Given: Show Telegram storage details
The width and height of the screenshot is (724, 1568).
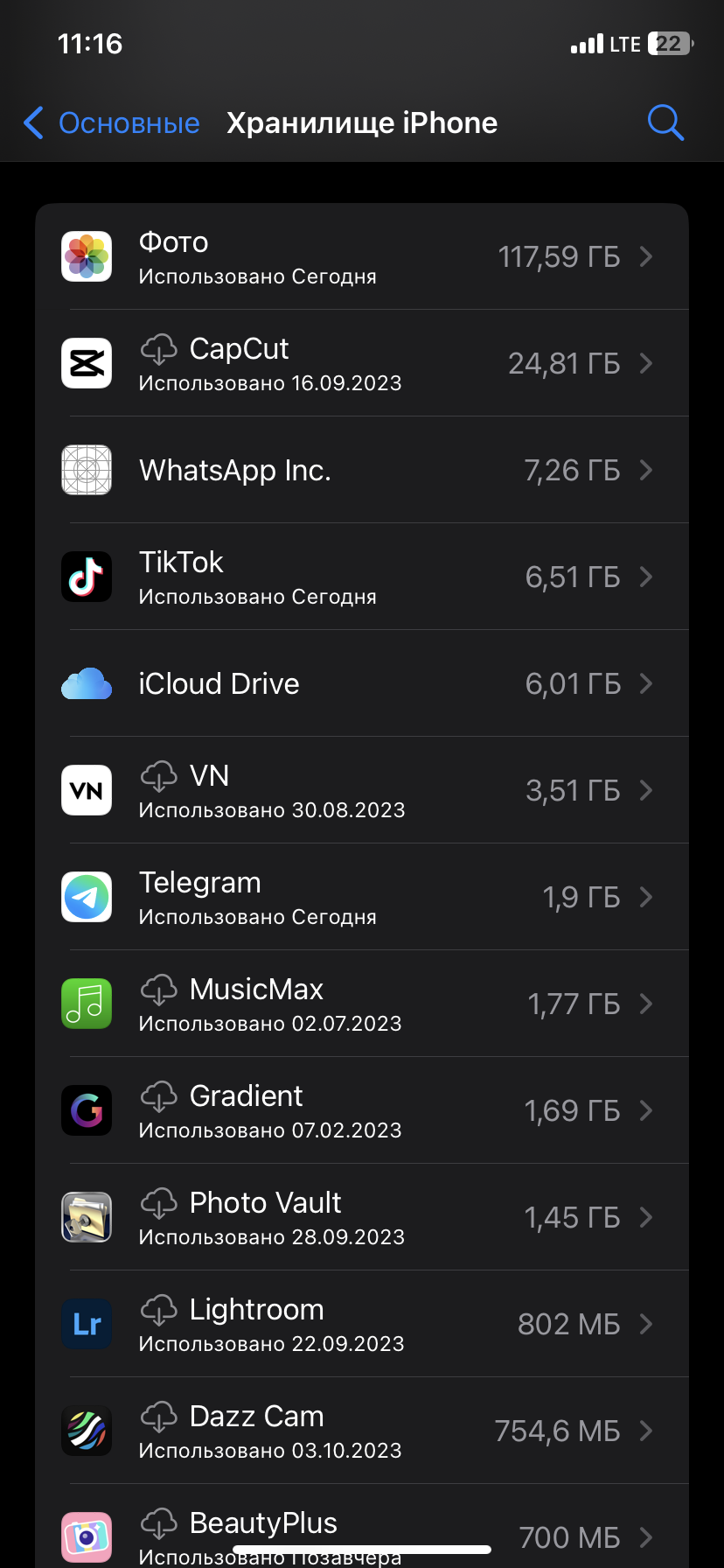Looking at the screenshot, I should click(362, 898).
